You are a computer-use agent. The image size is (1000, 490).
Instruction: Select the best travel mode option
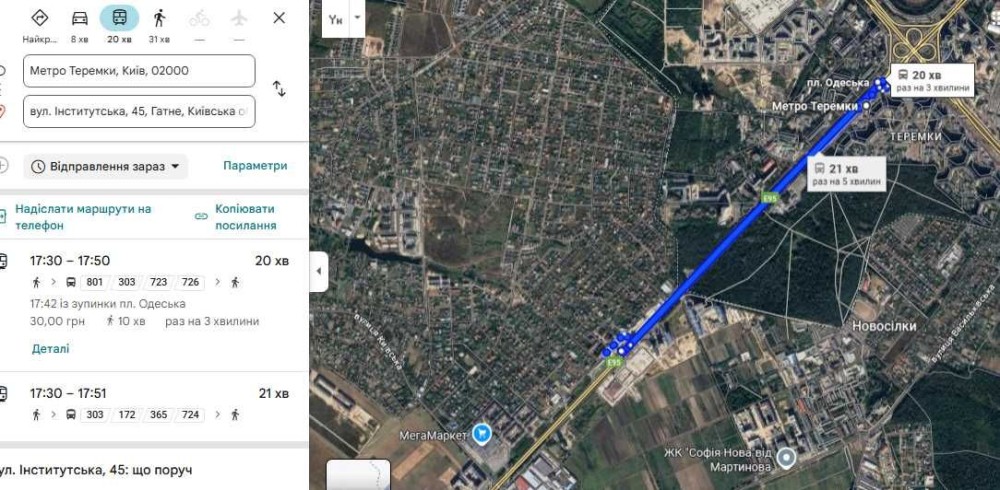pyautogui.click(x=39, y=24)
